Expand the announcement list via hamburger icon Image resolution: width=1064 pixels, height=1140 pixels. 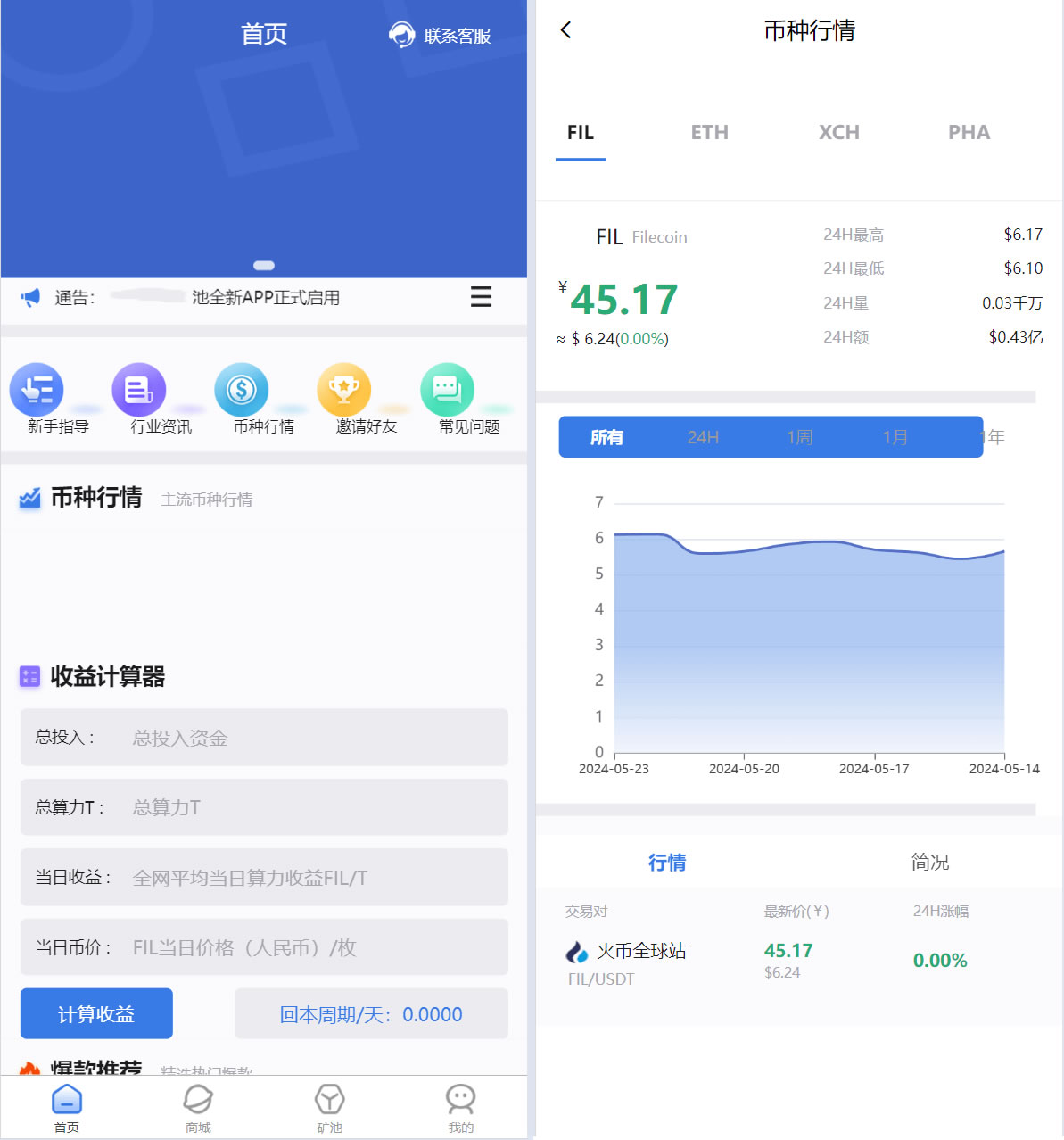[481, 297]
